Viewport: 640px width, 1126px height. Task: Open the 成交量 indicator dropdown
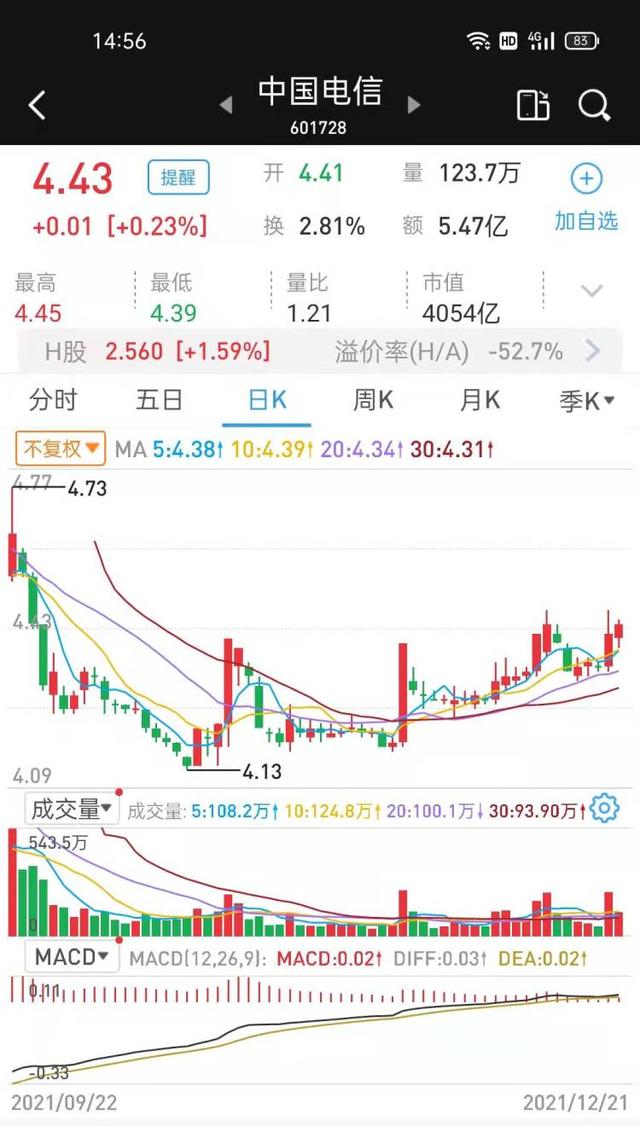click(70, 808)
